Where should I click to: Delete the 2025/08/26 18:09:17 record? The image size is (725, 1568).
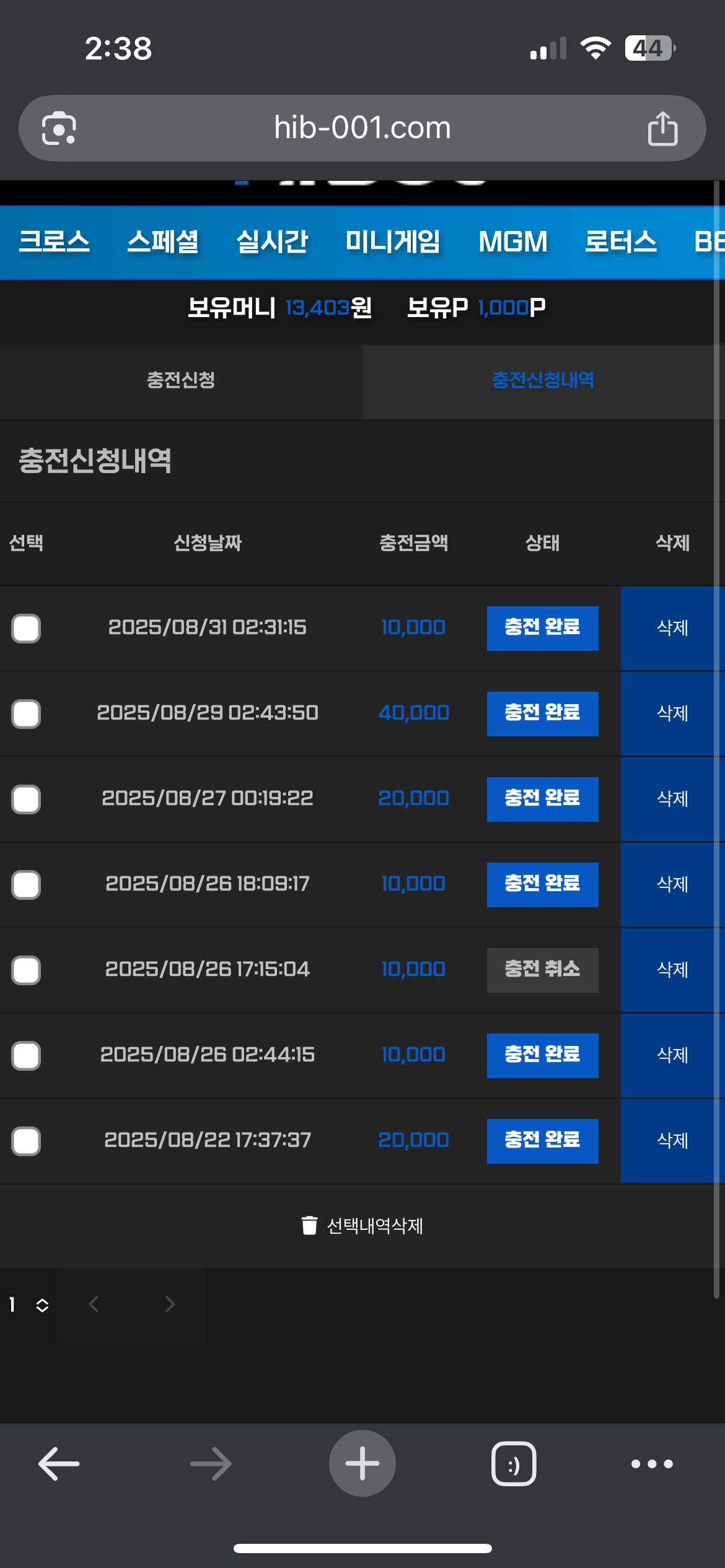click(x=672, y=884)
